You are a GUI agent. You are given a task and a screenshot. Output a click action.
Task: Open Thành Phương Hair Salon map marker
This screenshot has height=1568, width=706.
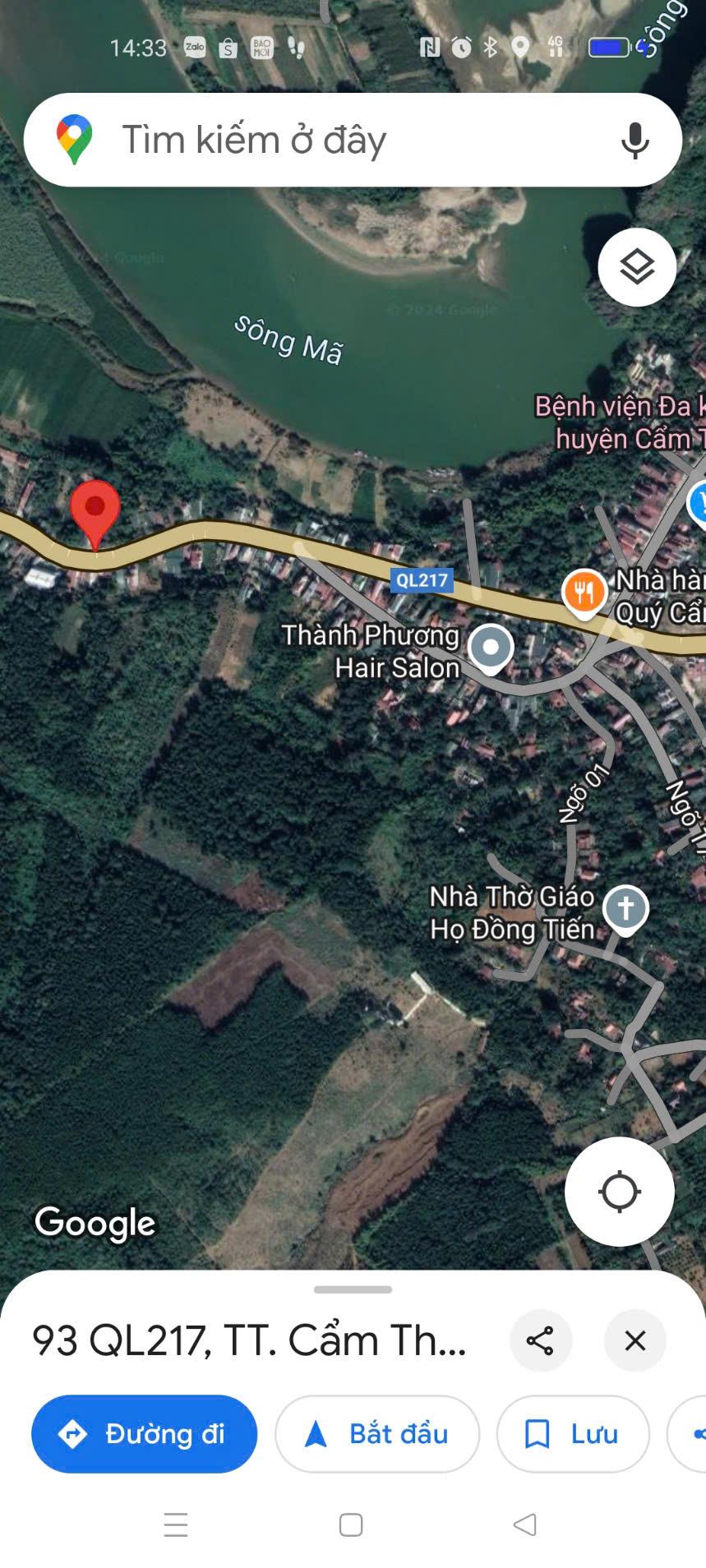491,648
